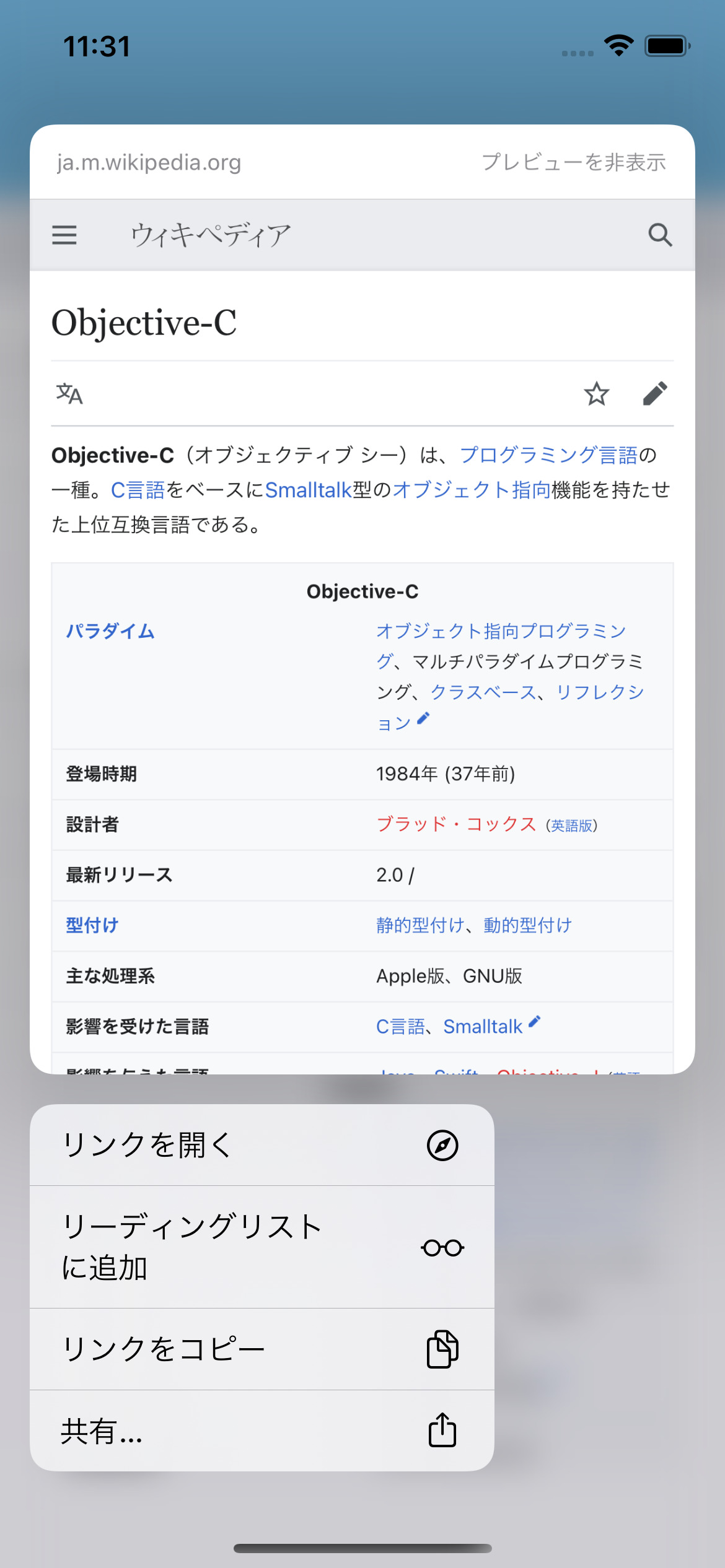Tap プレビューを非表示 to hide the preview
The height and width of the screenshot is (1568, 725).
574,162
